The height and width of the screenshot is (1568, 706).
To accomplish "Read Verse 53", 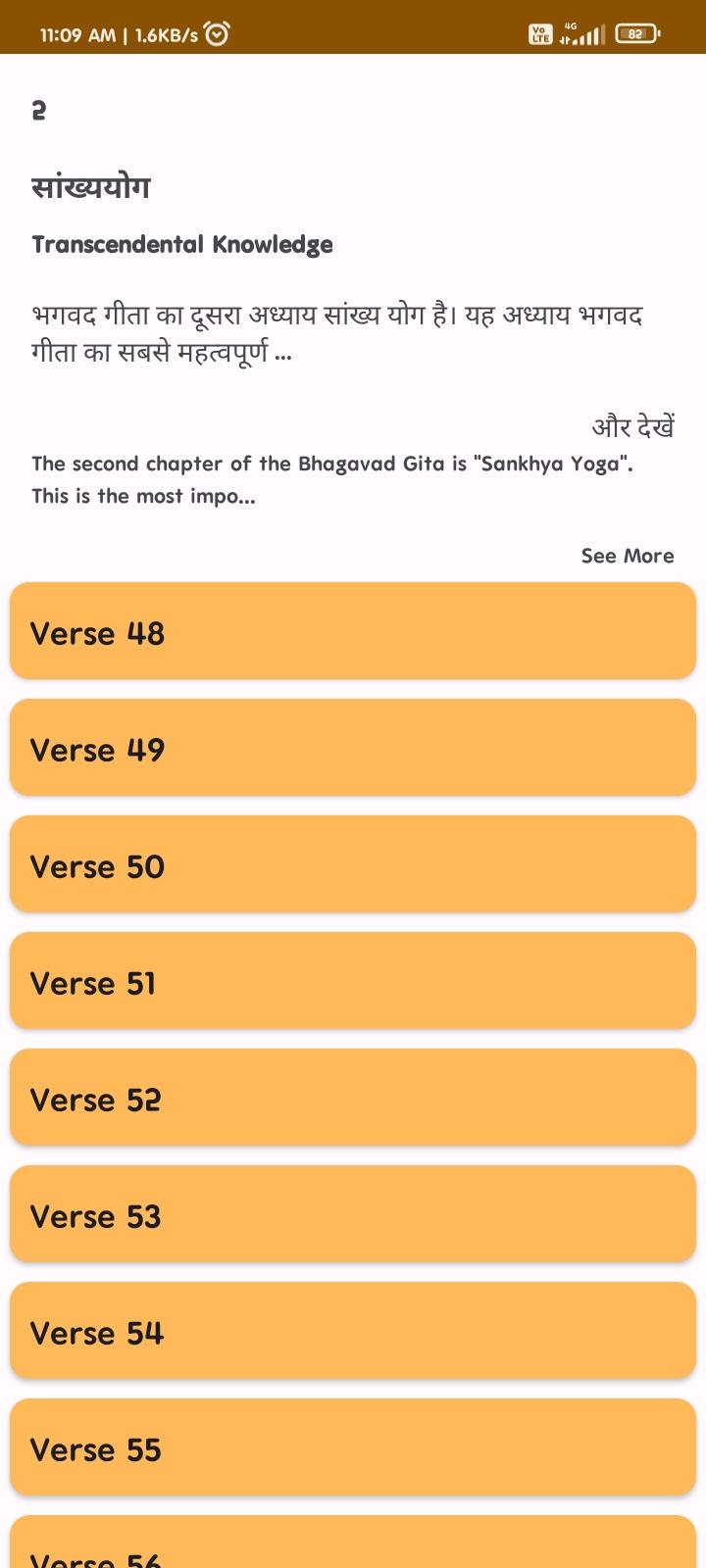I will click(x=353, y=1214).
